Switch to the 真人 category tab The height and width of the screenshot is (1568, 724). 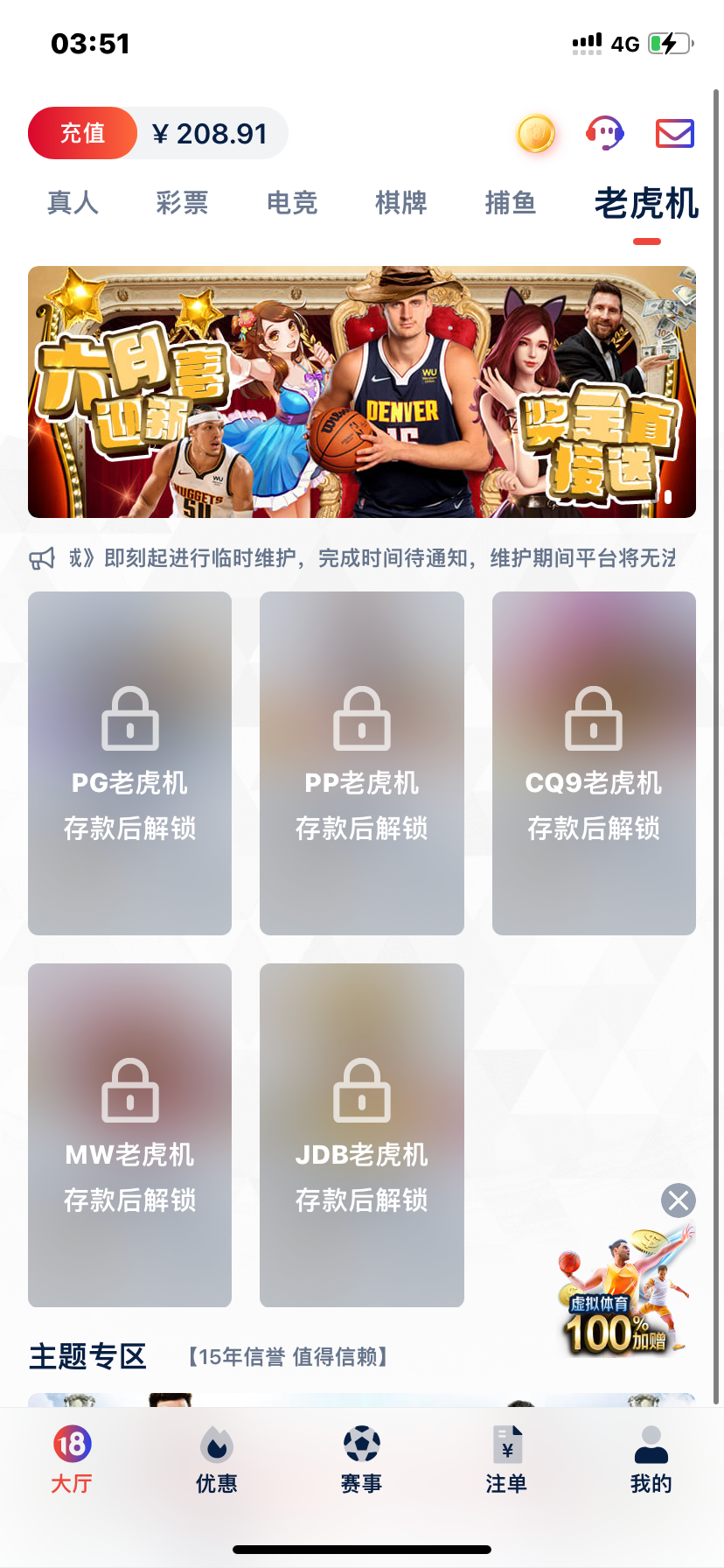73,203
